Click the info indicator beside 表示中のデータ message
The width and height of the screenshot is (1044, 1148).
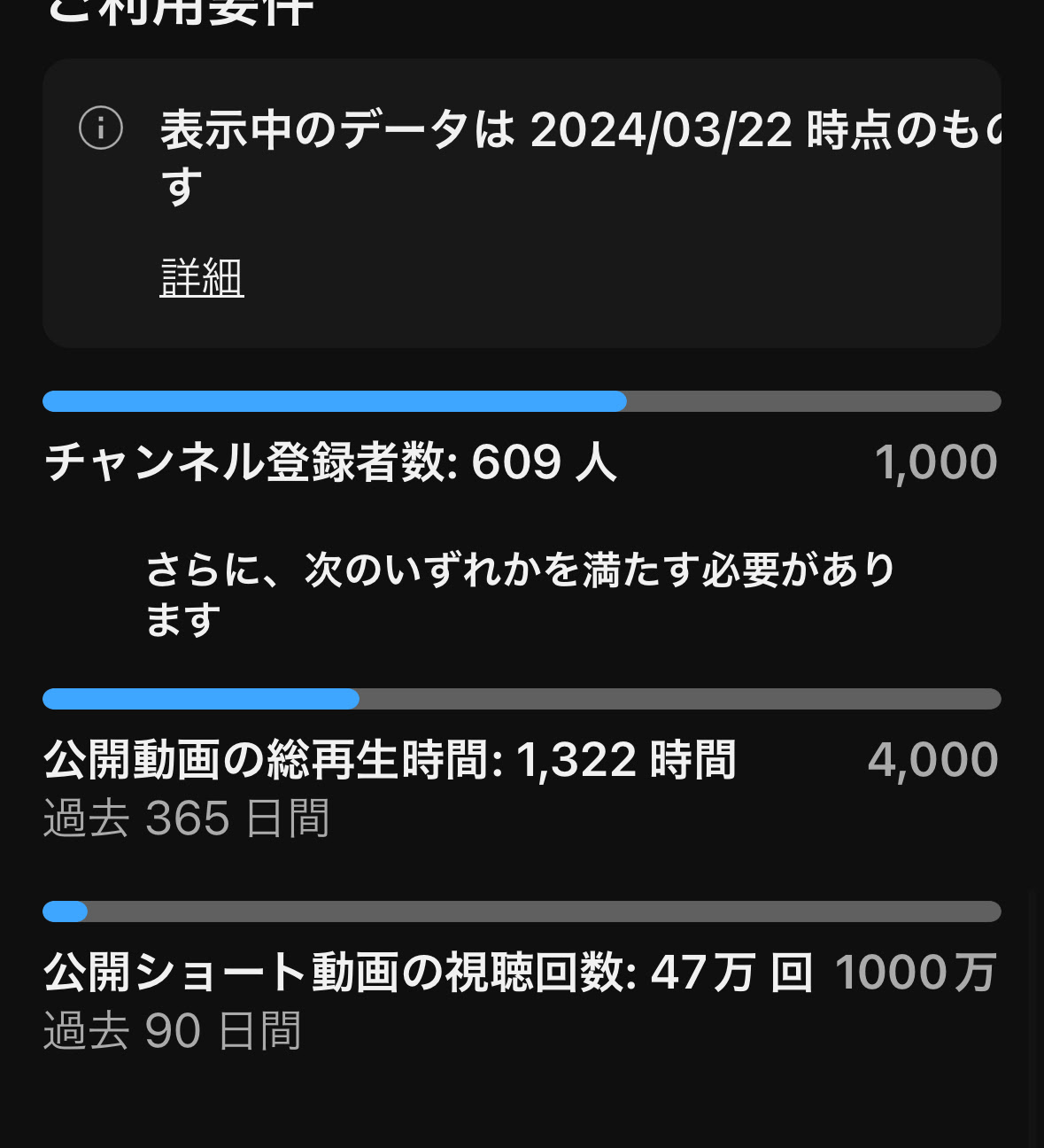point(100,127)
